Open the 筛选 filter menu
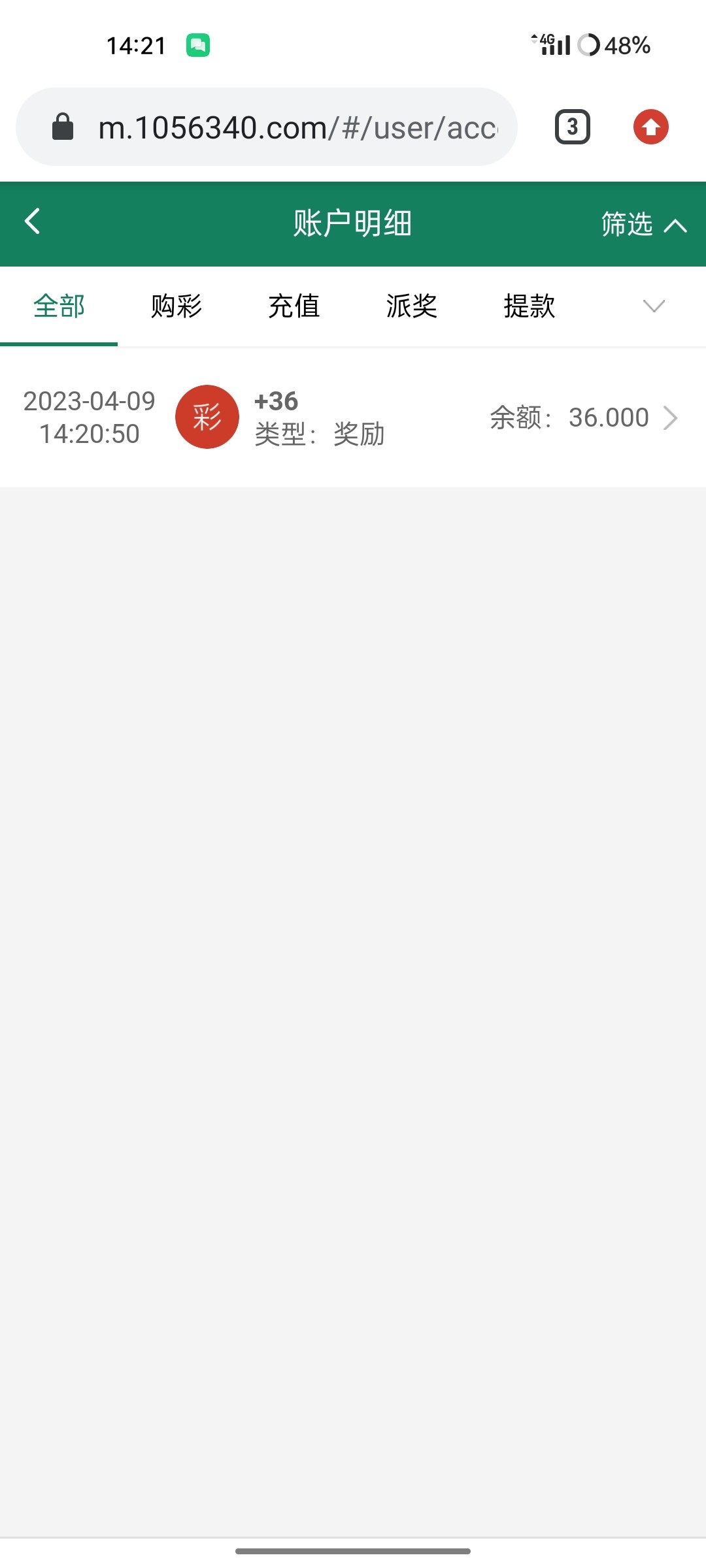706x1568 pixels. pyautogui.click(x=643, y=224)
